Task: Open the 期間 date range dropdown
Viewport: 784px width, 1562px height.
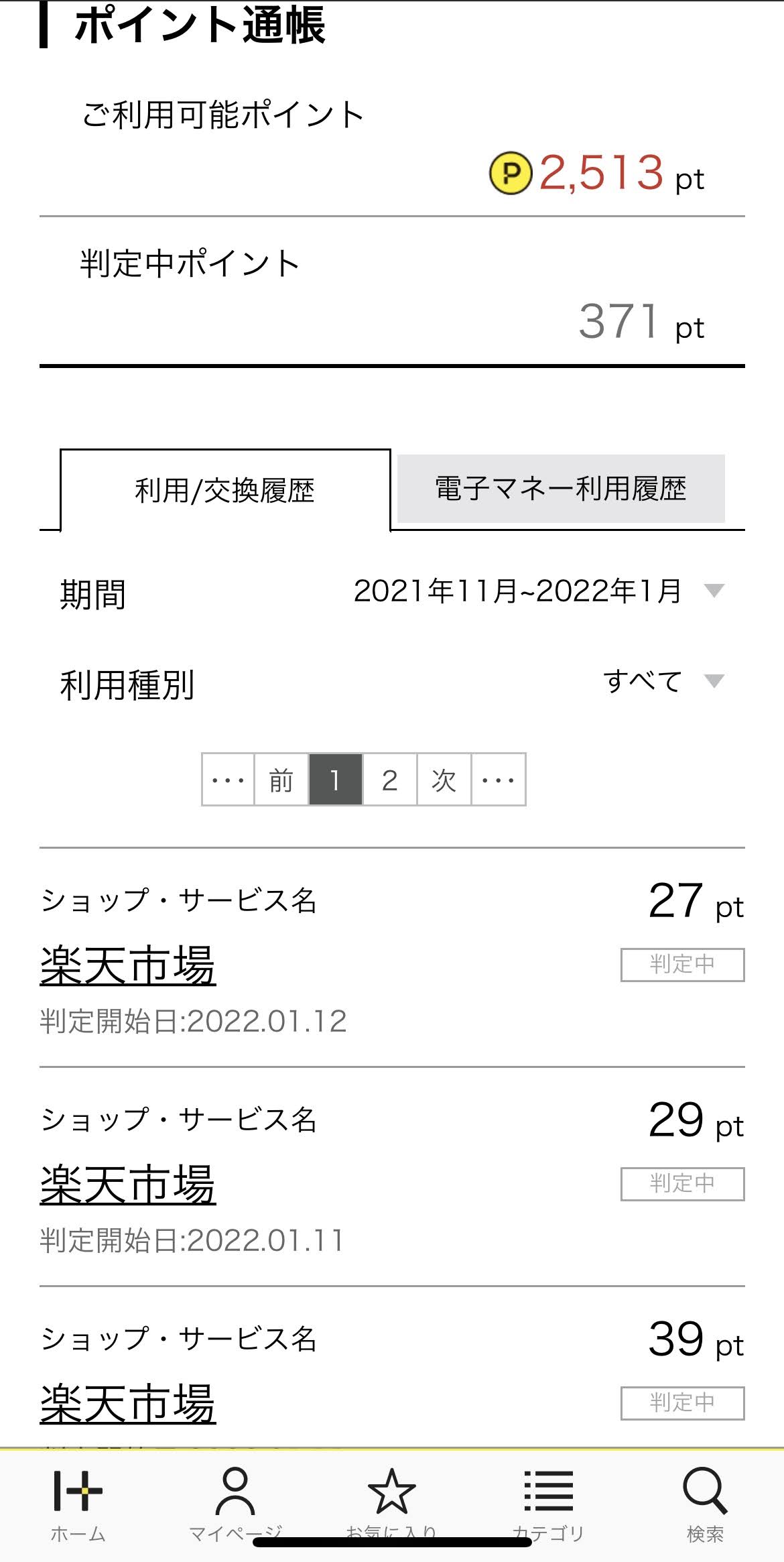Action: [539, 591]
